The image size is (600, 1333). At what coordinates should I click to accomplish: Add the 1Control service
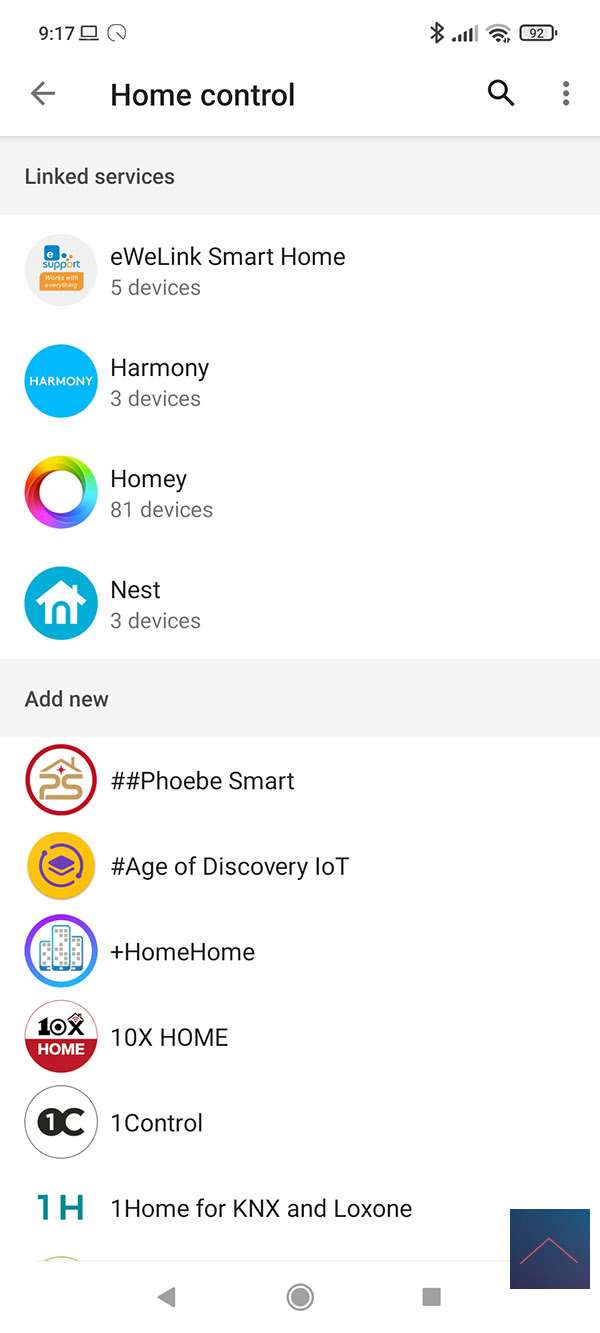(x=156, y=1122)
